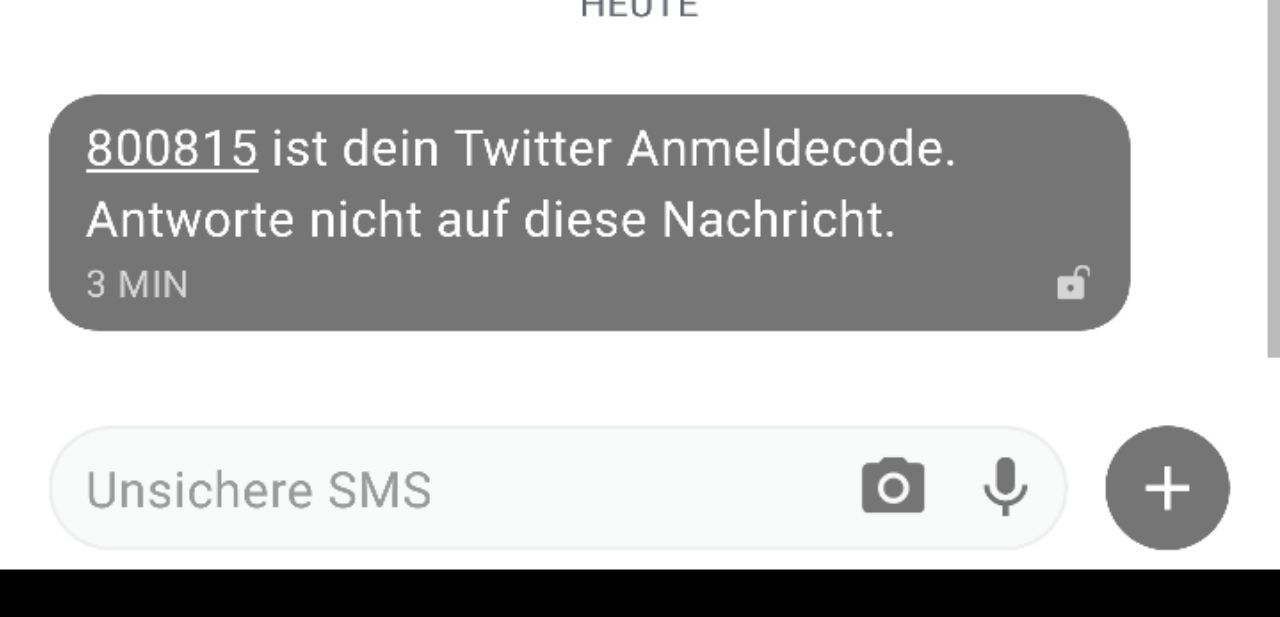The width and height of the screenshot is (1280, 617).
Task: Open the camera to attach a photo
Action: (893, 487)
